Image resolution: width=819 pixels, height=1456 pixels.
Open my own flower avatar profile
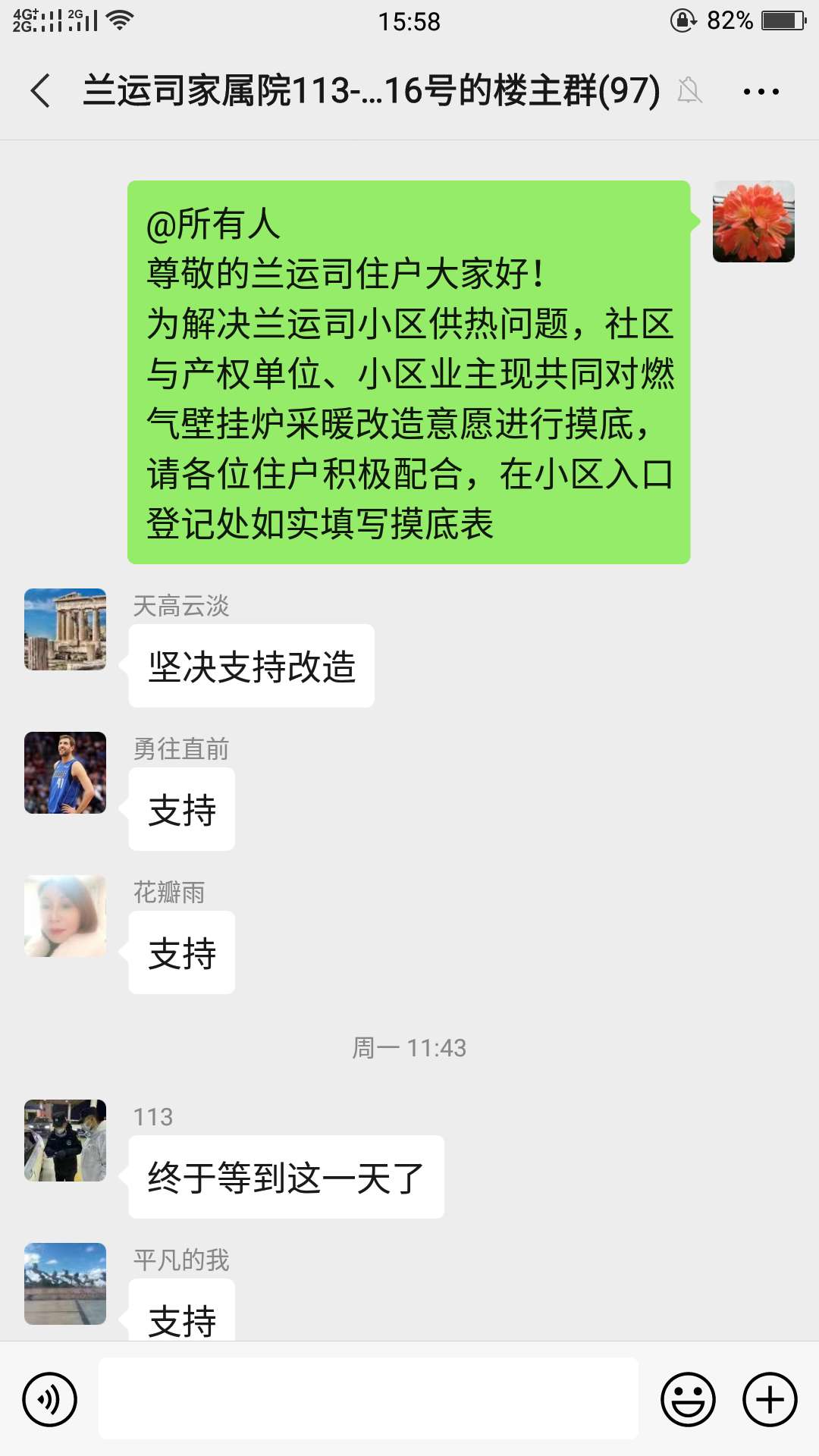(x=754, y=221)
